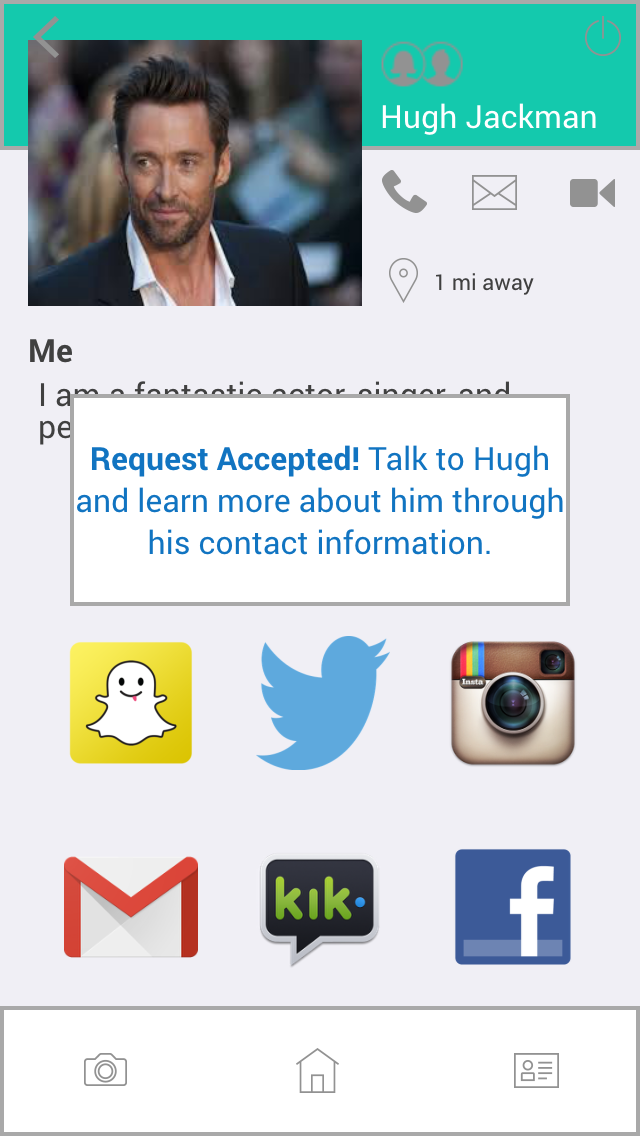Open the contact card tab

536,1071
